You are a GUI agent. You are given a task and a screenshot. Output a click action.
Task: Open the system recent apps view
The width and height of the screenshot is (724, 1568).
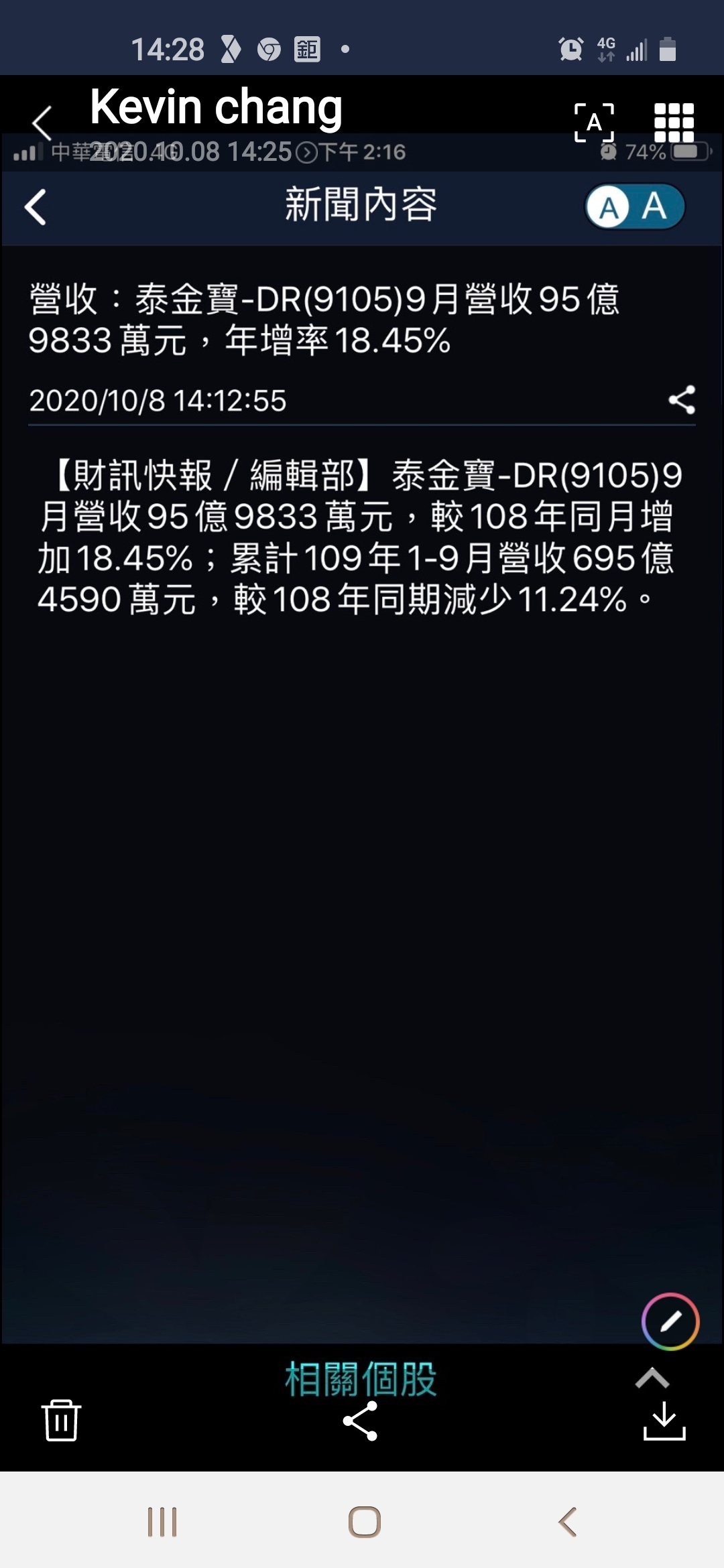[x=162, y=1522]
